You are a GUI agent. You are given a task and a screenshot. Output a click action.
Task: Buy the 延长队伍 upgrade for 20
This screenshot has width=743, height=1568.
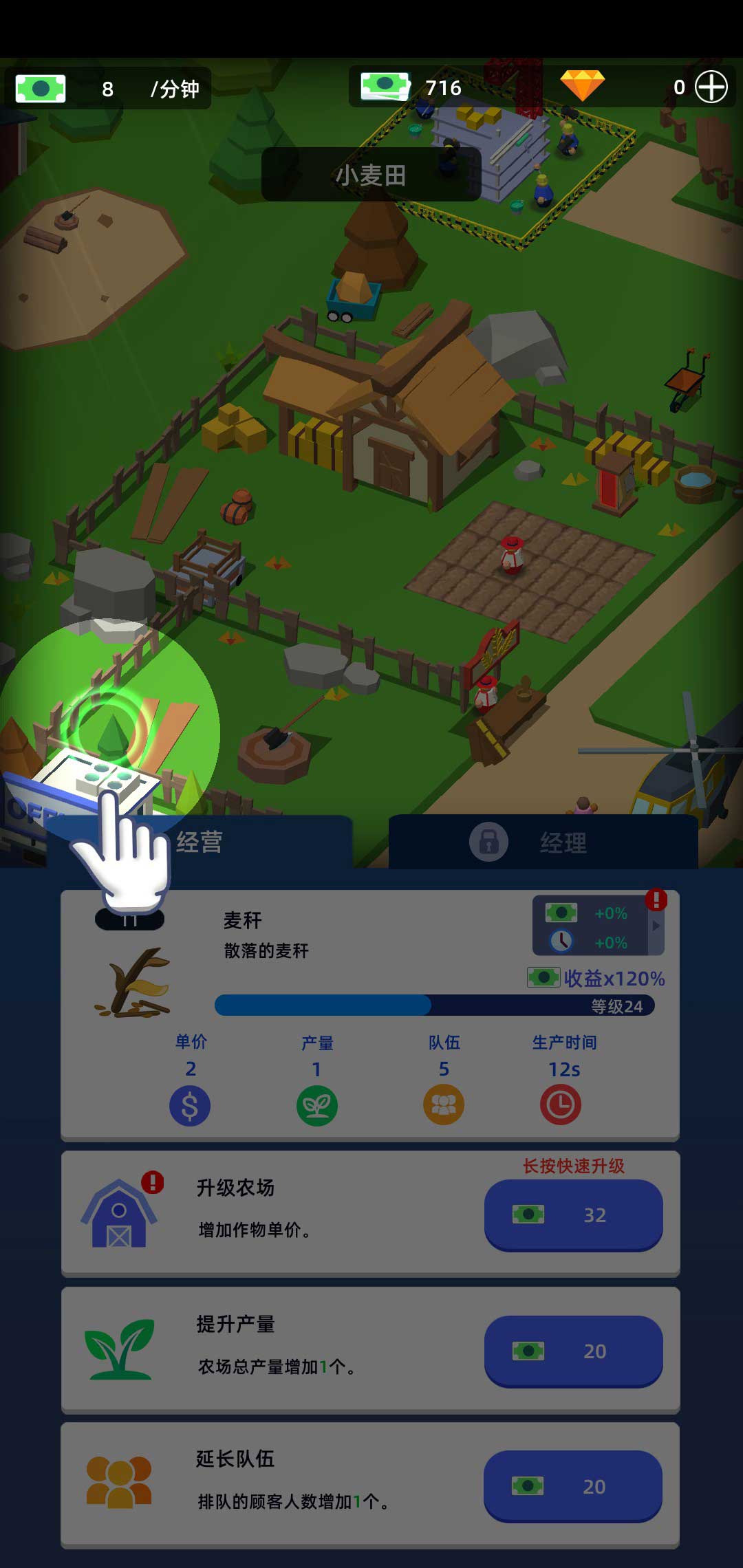click(x=572, y=1486)
